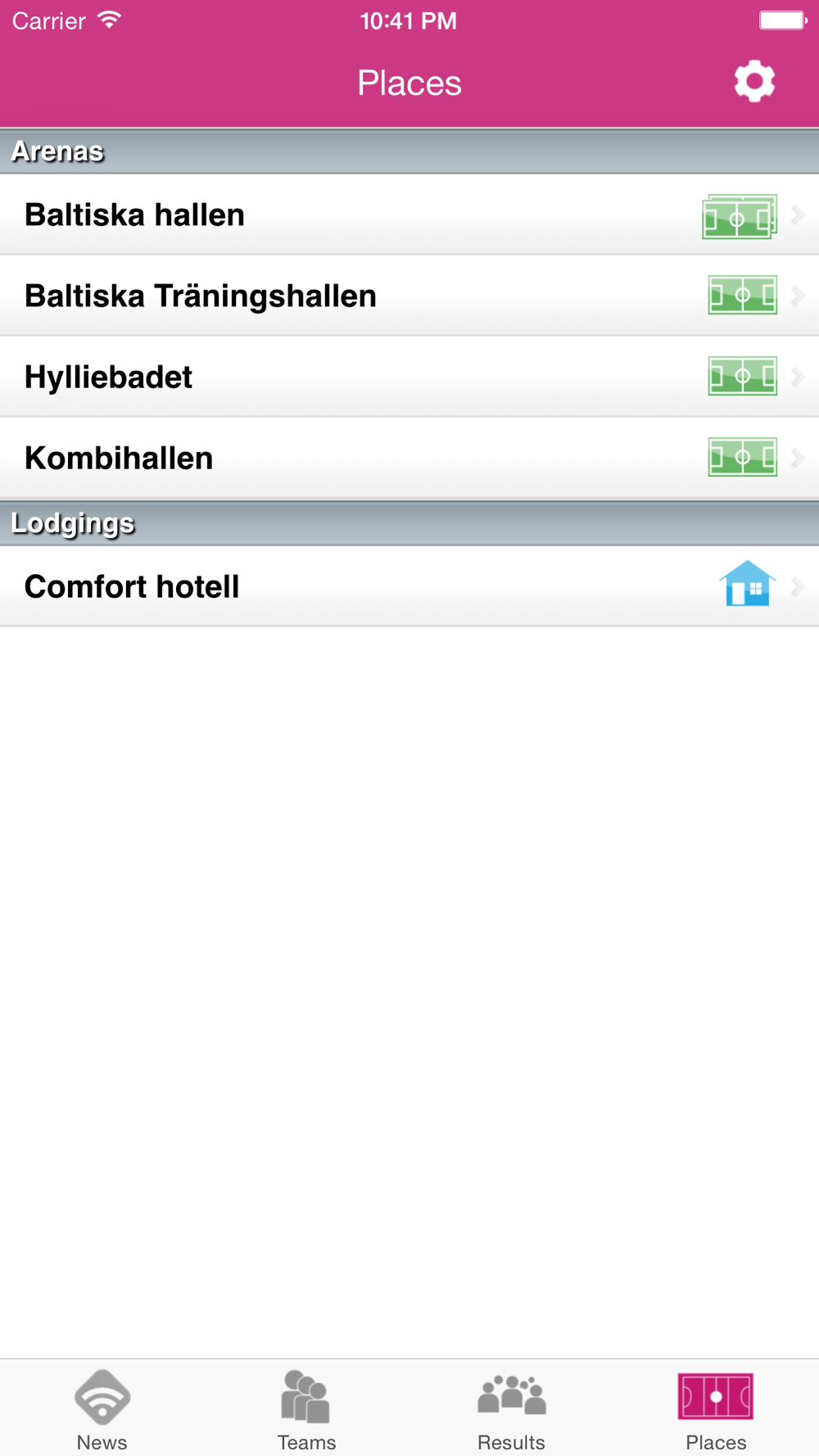Image resolution: width=819 pixels, height=1456 pixels.
Task: Open Comfort hotell lodging
Action: pos(409,586)
